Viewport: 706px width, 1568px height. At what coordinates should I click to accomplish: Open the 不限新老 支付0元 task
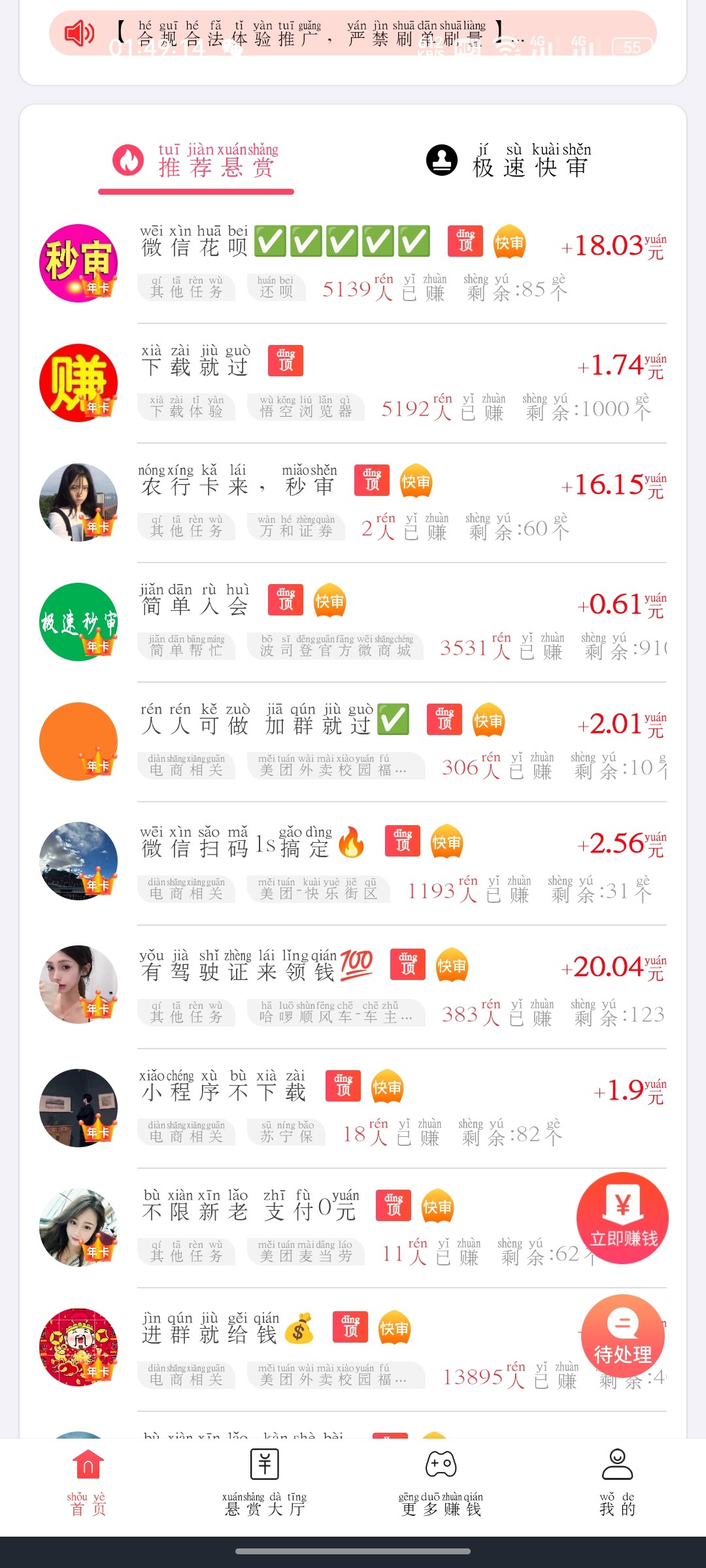(248, 1211)
